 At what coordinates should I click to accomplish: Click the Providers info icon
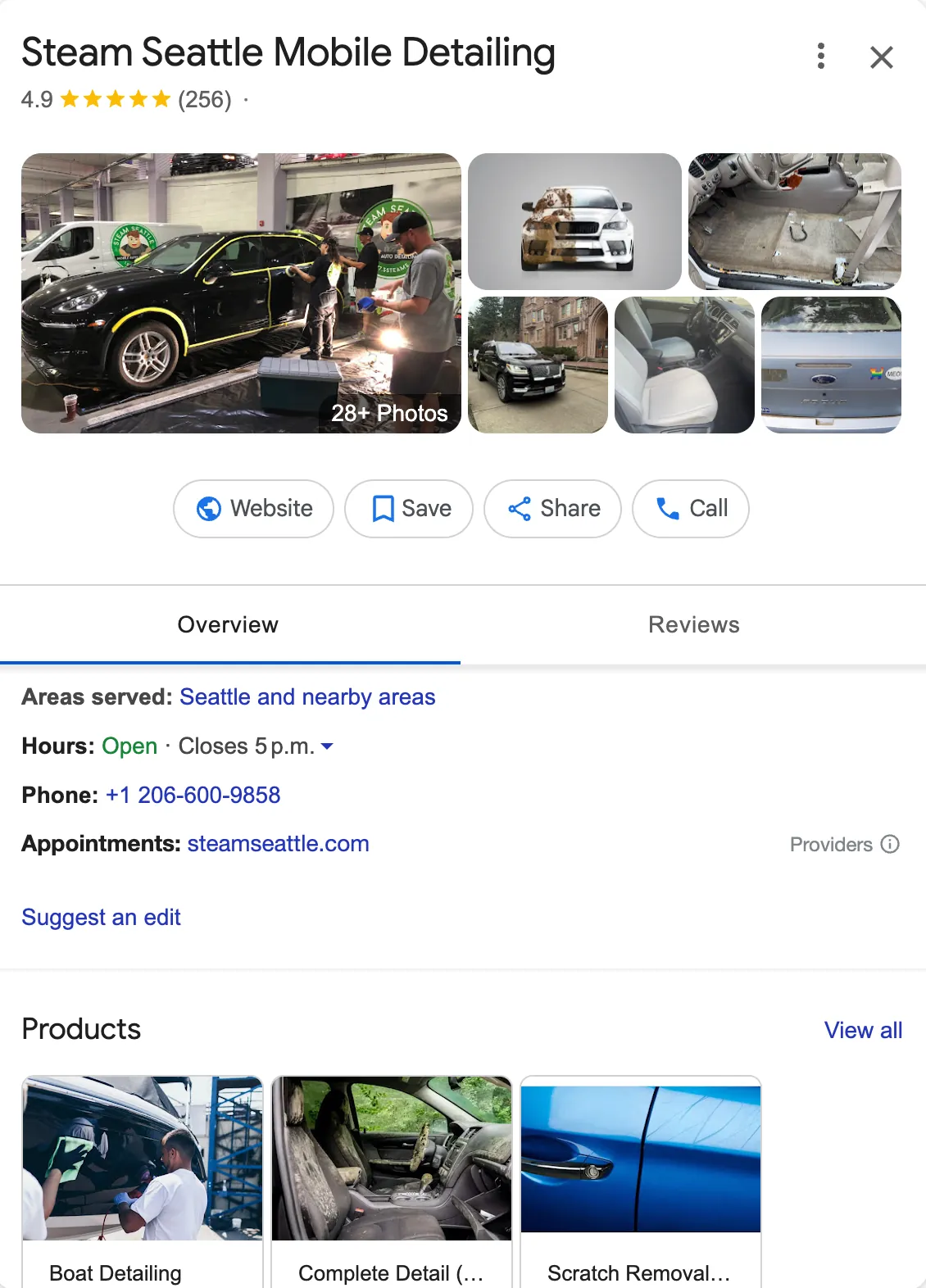coord(891,844)
